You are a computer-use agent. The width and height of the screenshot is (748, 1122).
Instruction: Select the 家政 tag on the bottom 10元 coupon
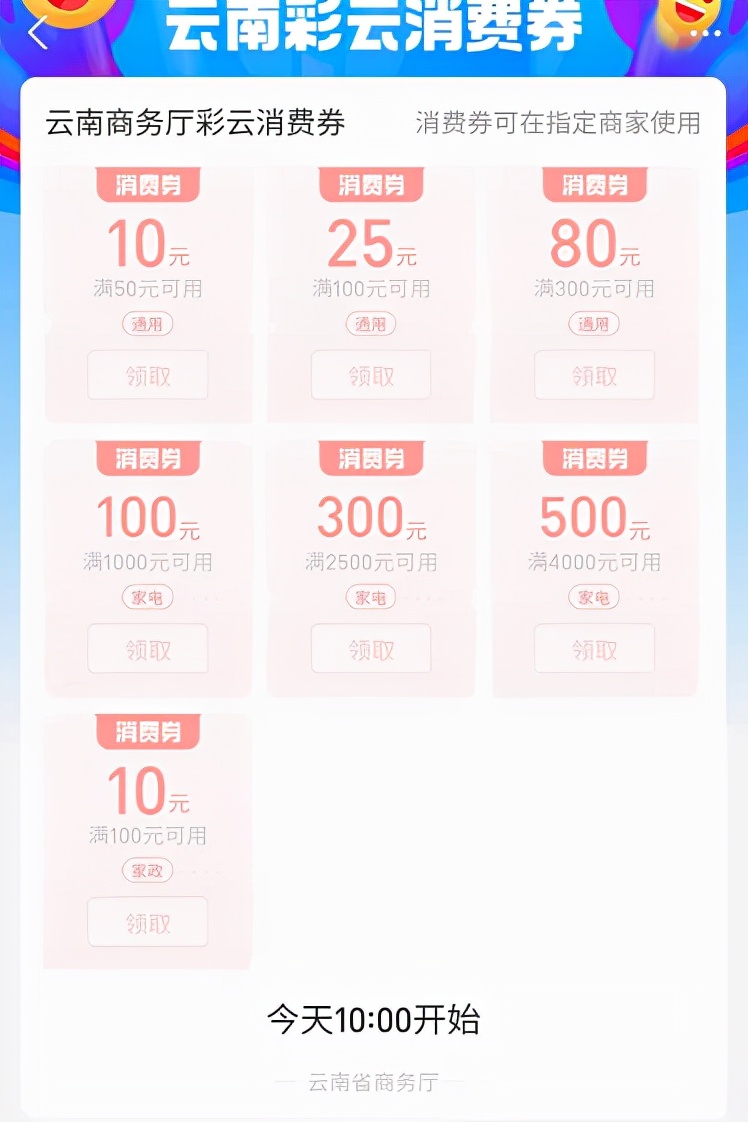147,870
